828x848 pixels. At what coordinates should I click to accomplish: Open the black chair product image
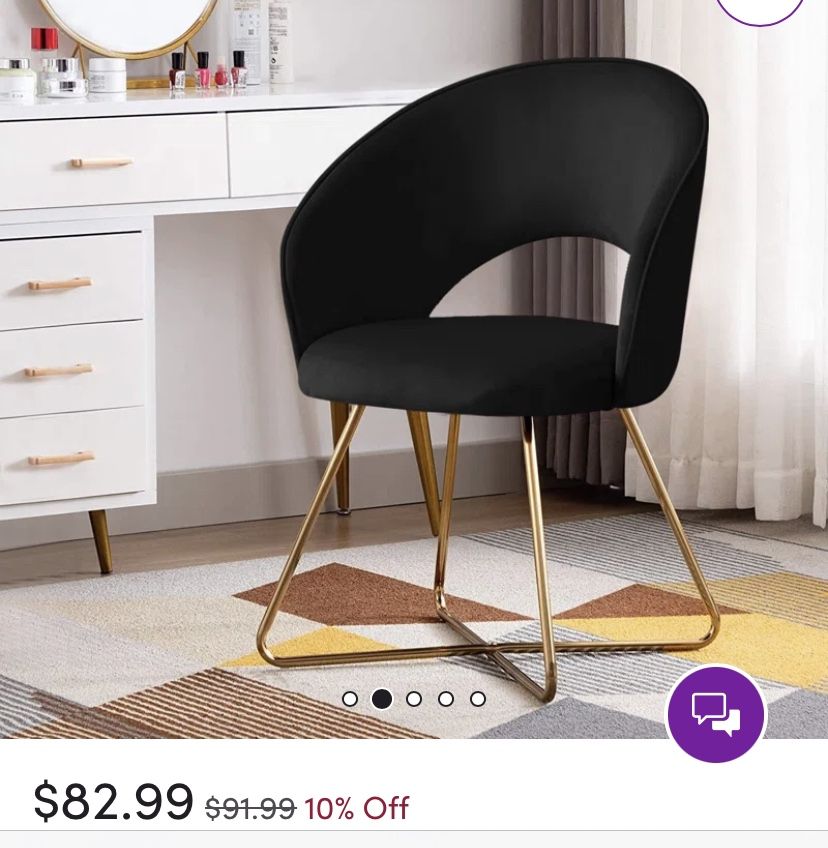[x=414, y=369]
